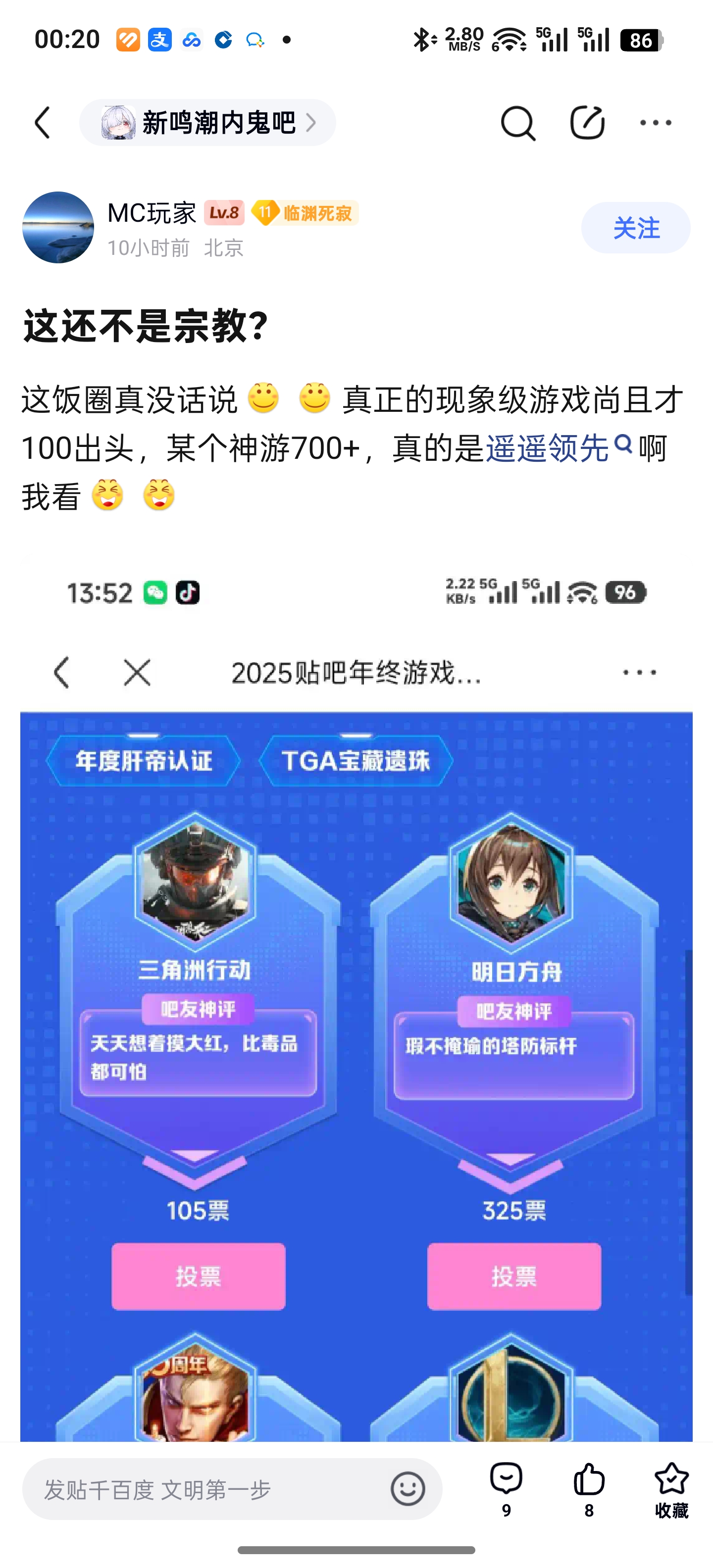Search within the forum
The width and height of the screenshot is (713, 1568).
coord(517,123)
